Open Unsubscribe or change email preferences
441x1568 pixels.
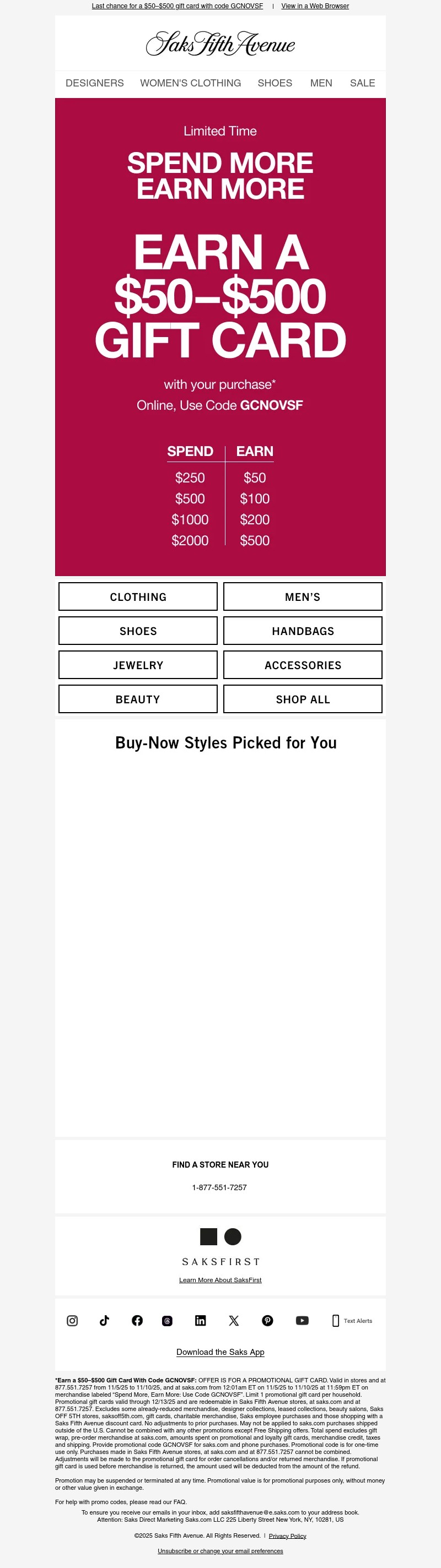220,1550
